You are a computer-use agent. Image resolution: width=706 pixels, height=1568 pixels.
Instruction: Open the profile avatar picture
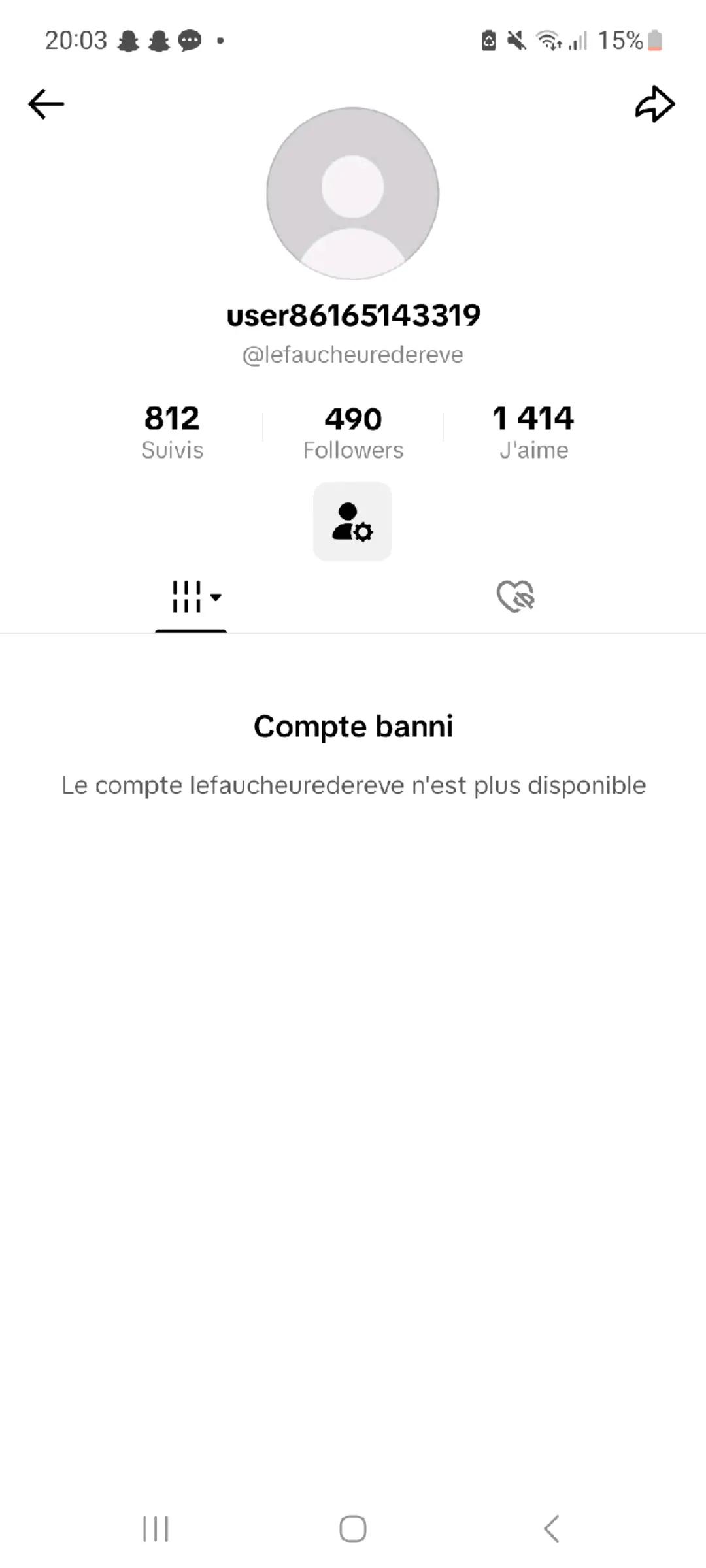point(352,193)
